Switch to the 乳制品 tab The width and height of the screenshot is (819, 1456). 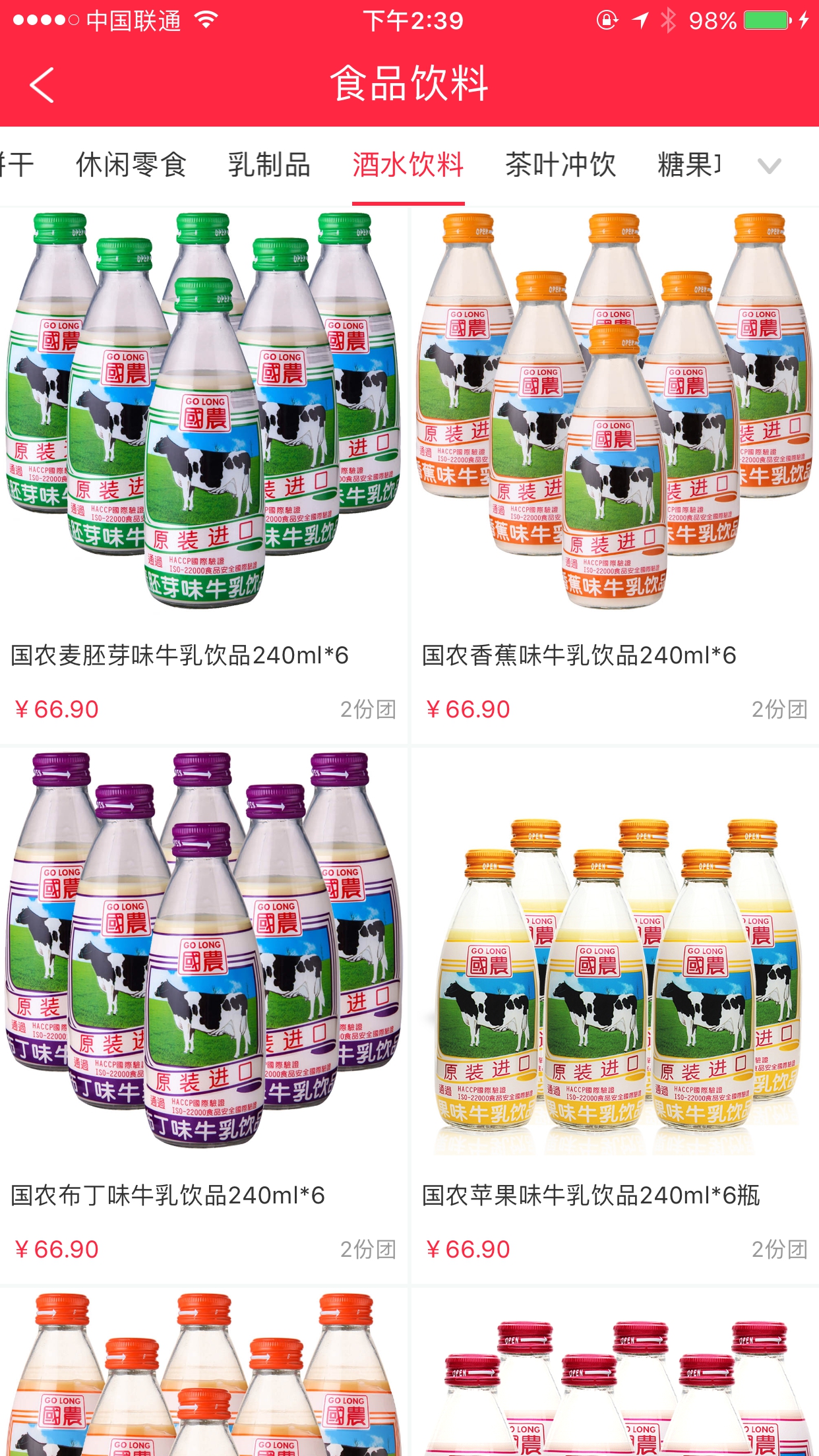point(269,165)
